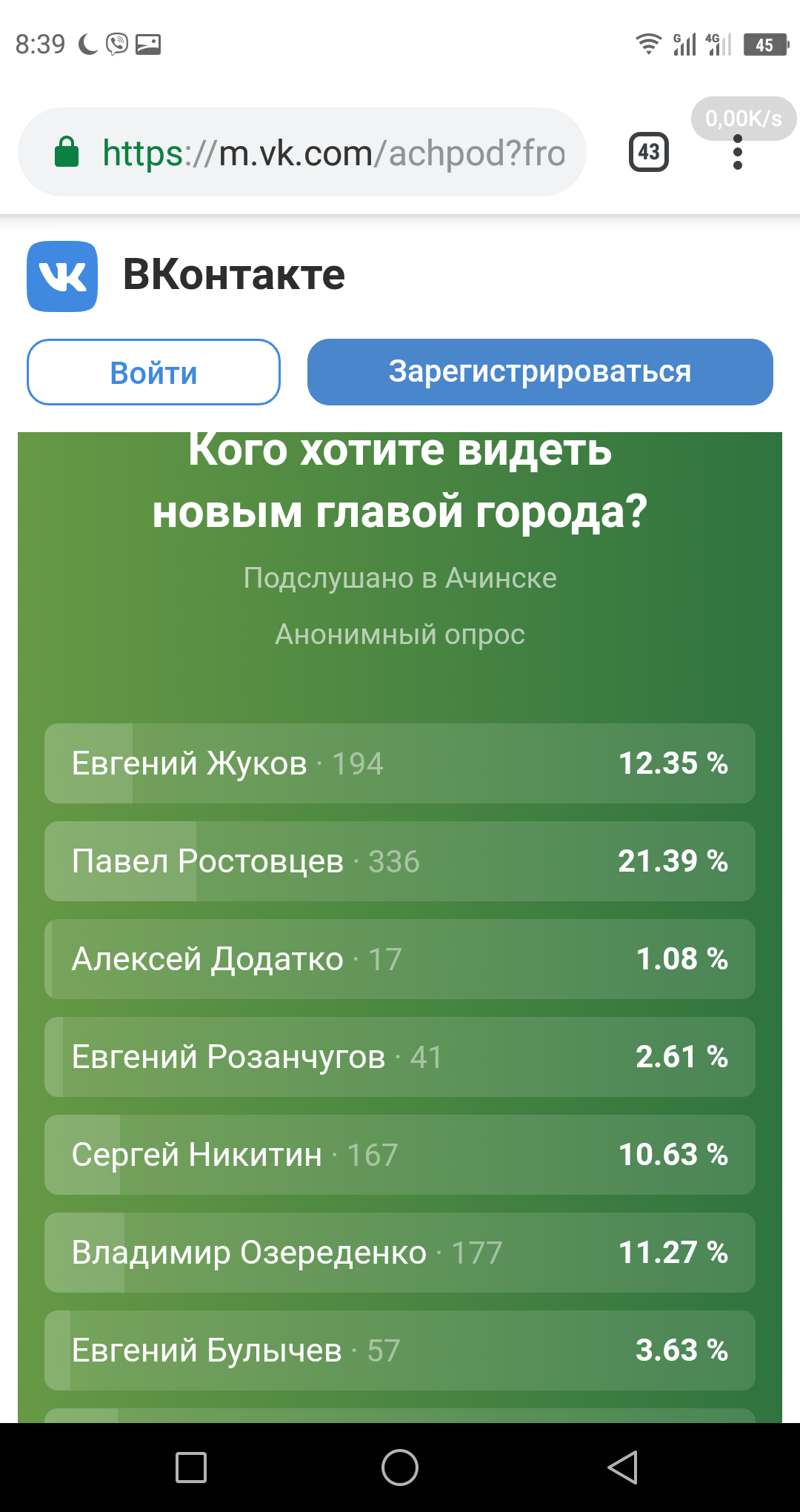Go back with the system back button

623,1468
